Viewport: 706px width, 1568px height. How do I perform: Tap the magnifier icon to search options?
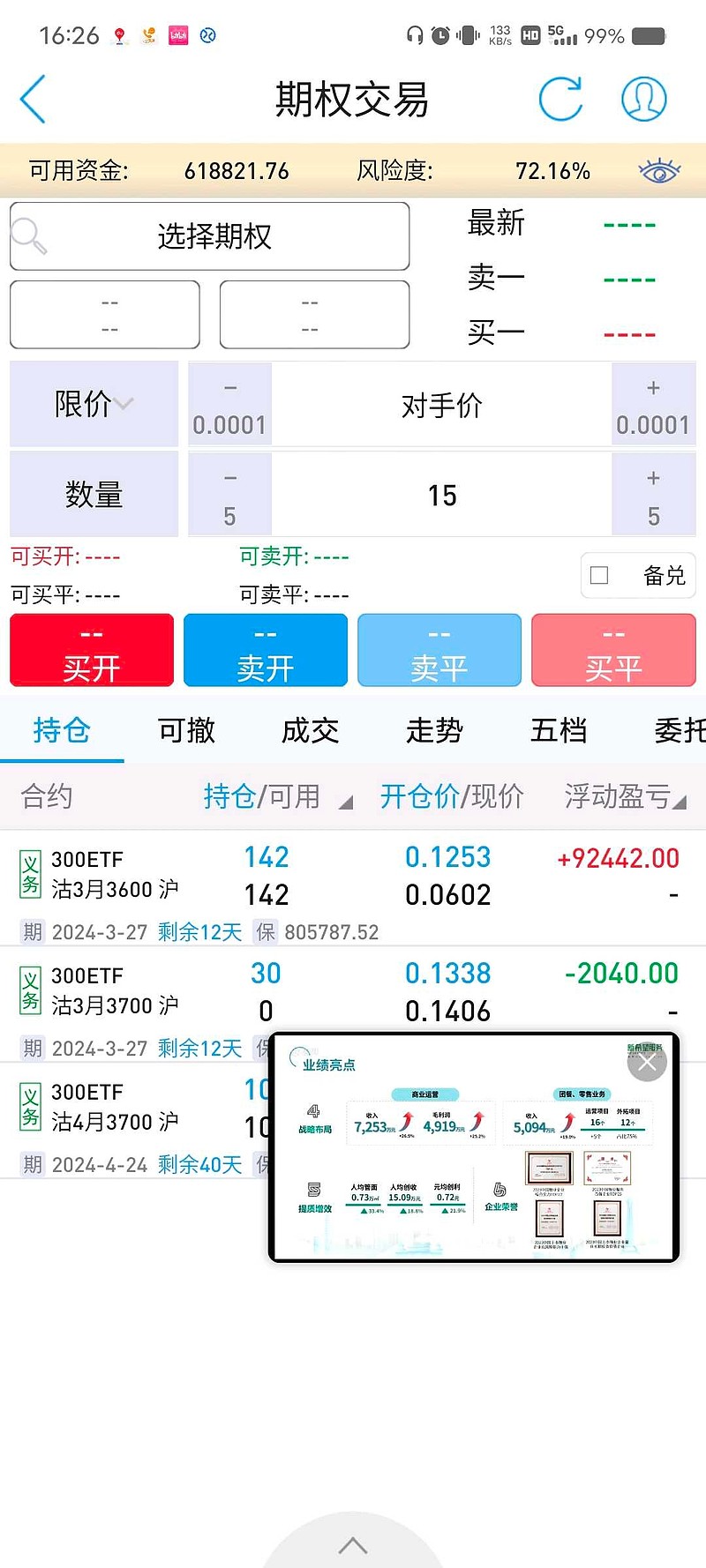(30, 236)
